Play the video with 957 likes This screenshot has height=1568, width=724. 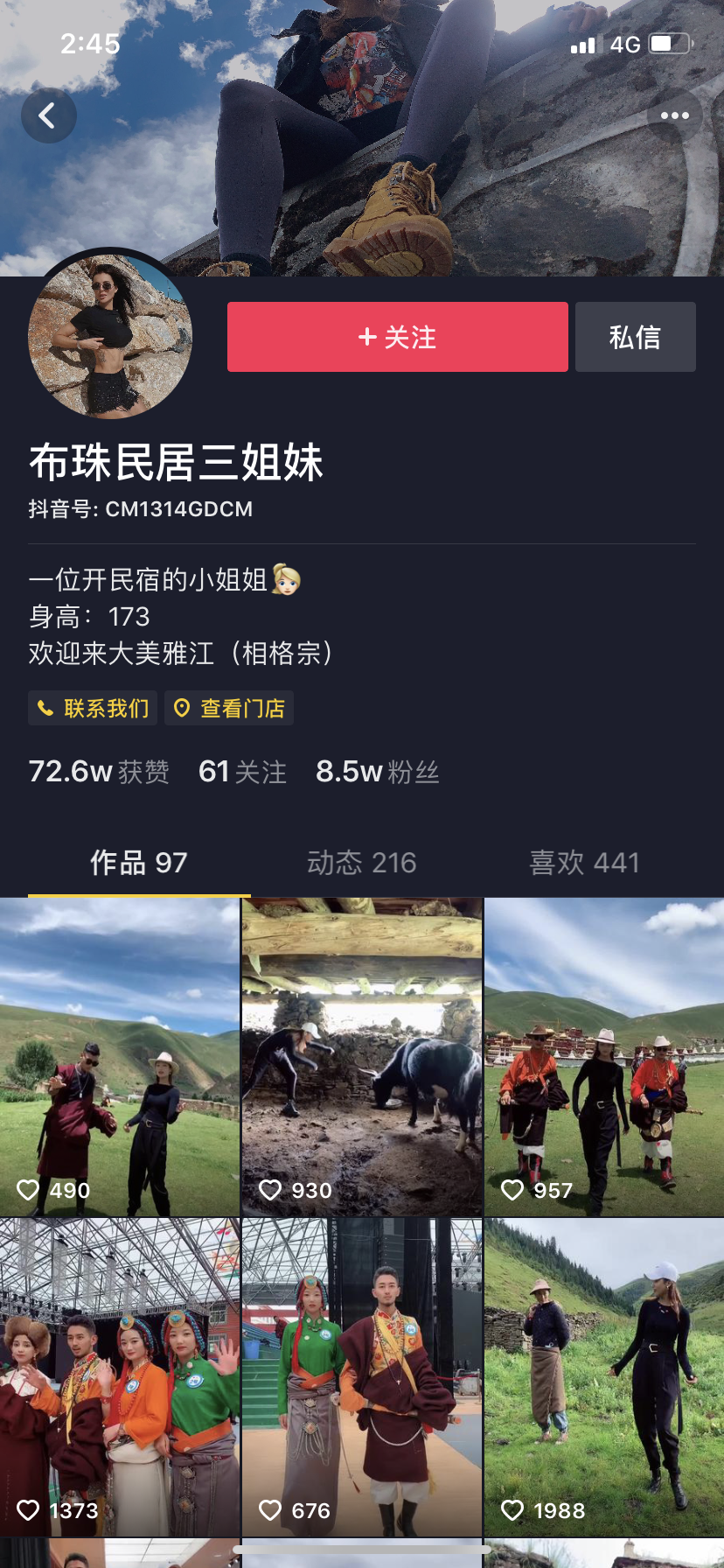604,1057
